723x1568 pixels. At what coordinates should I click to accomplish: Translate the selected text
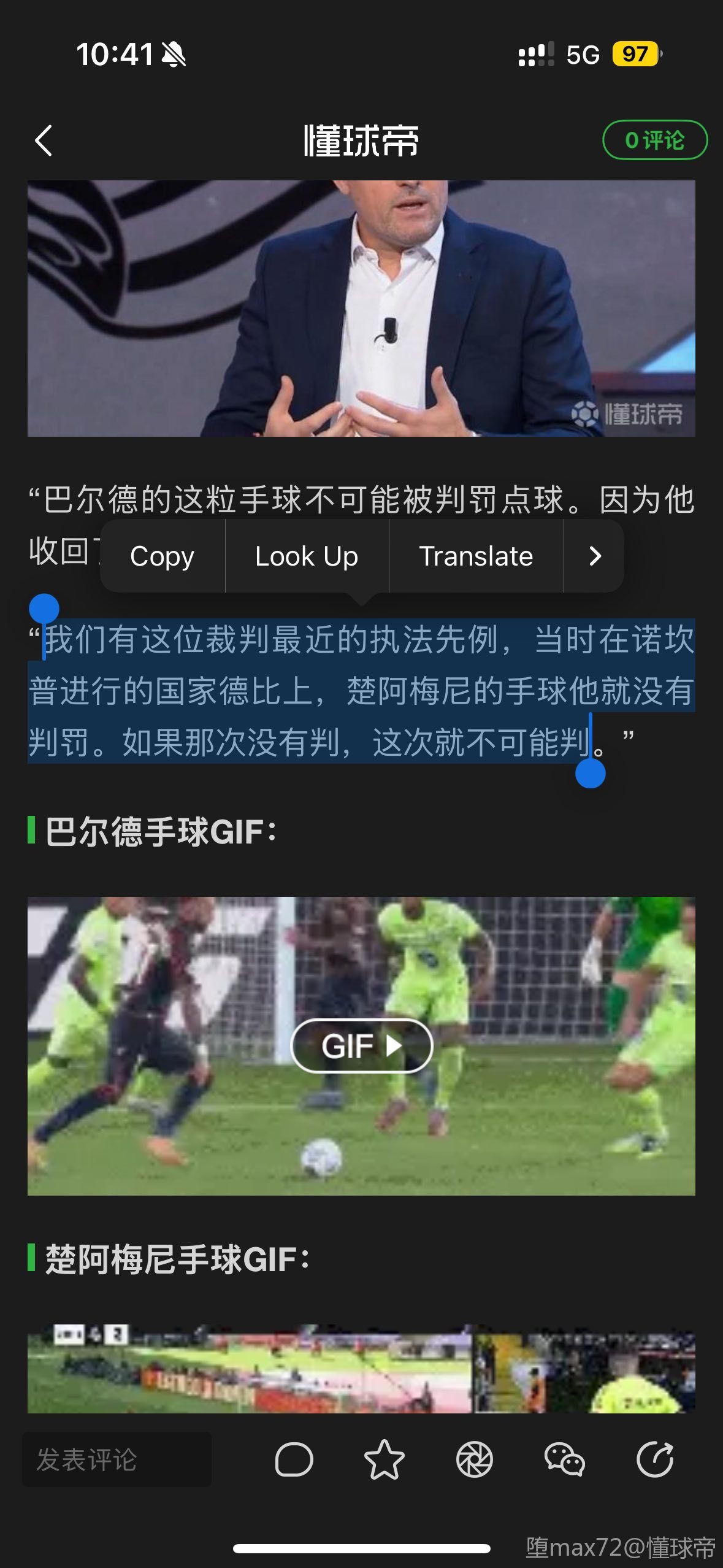pyautogui.click(x=476, y=556)
